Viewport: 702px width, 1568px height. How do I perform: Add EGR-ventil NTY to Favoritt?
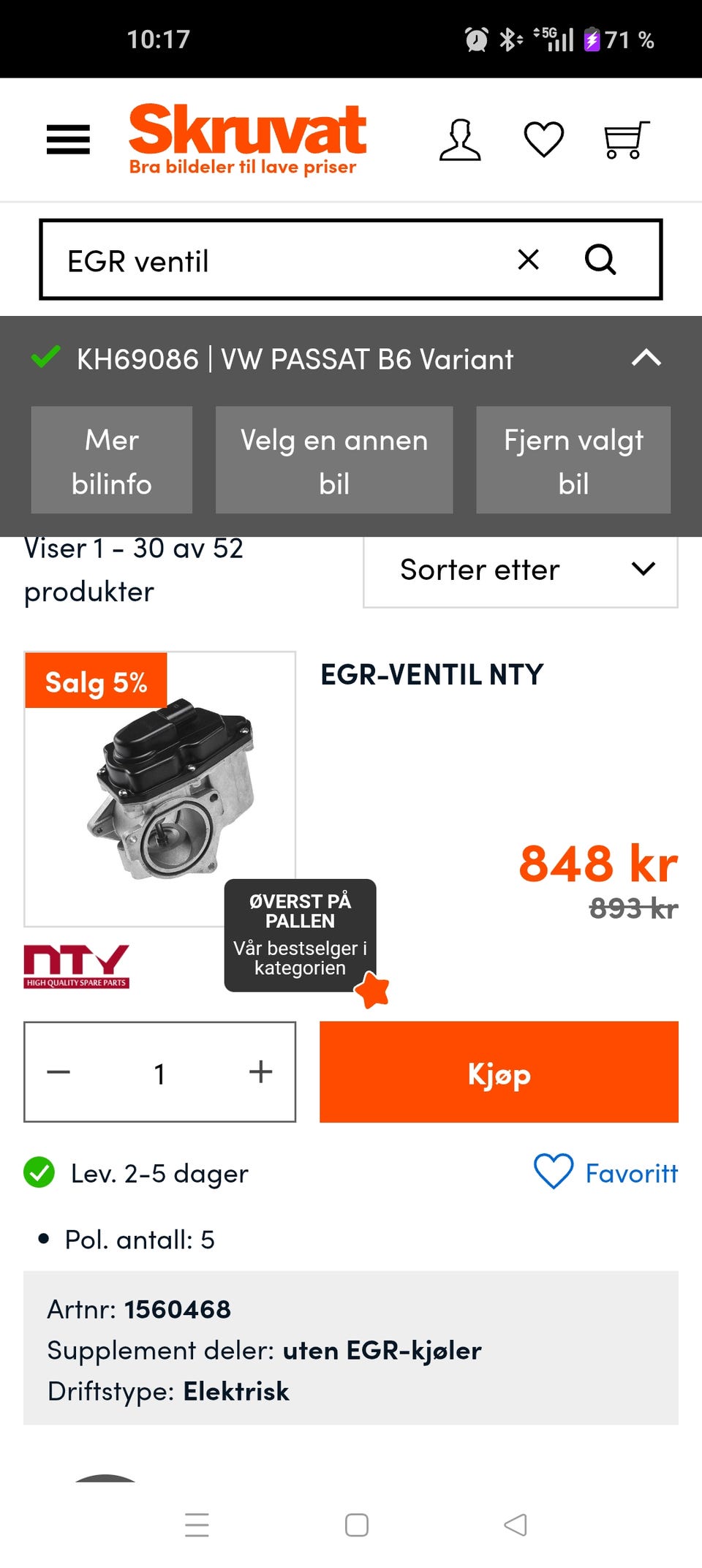(x=605, y=1172)
